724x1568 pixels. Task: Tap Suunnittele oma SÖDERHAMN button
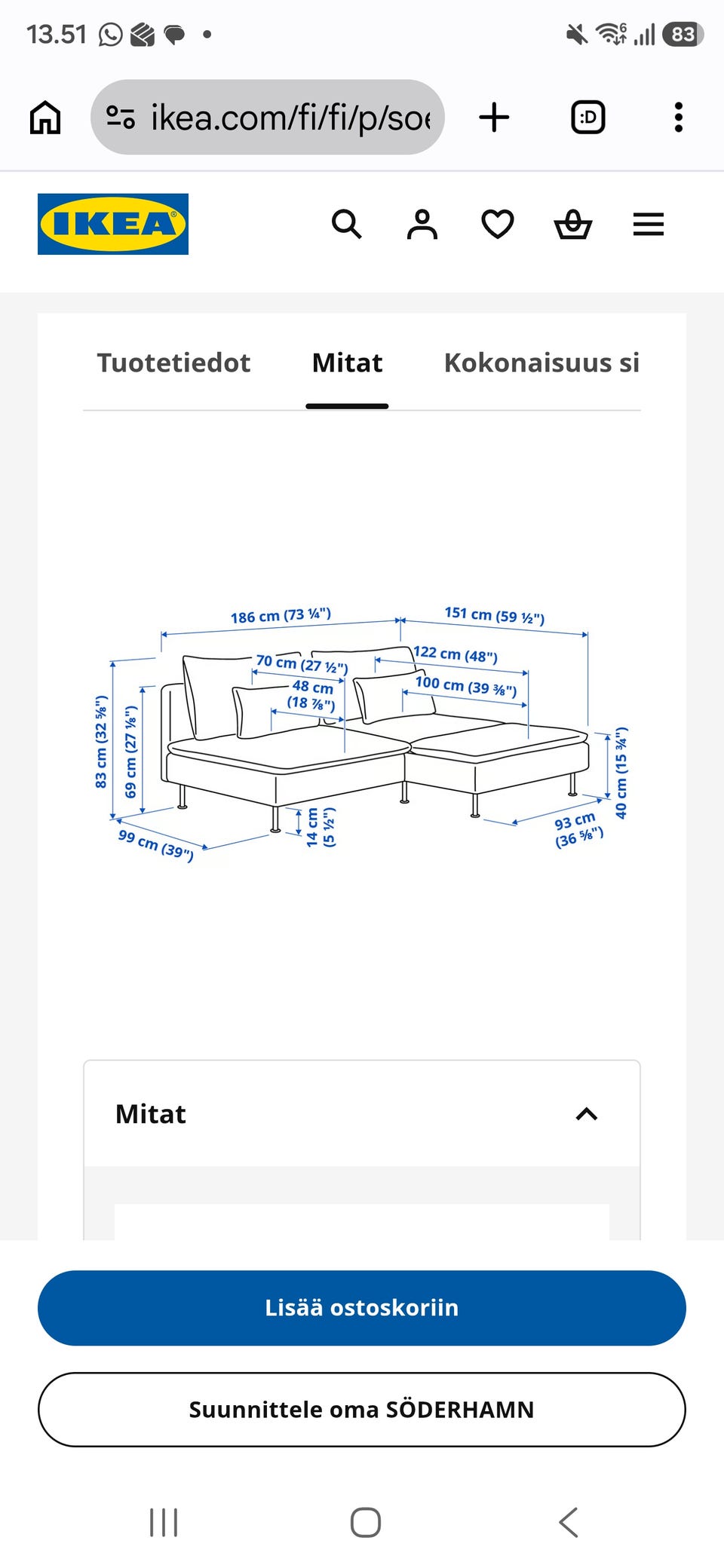pyautogui.click(x=362, y=1410)
